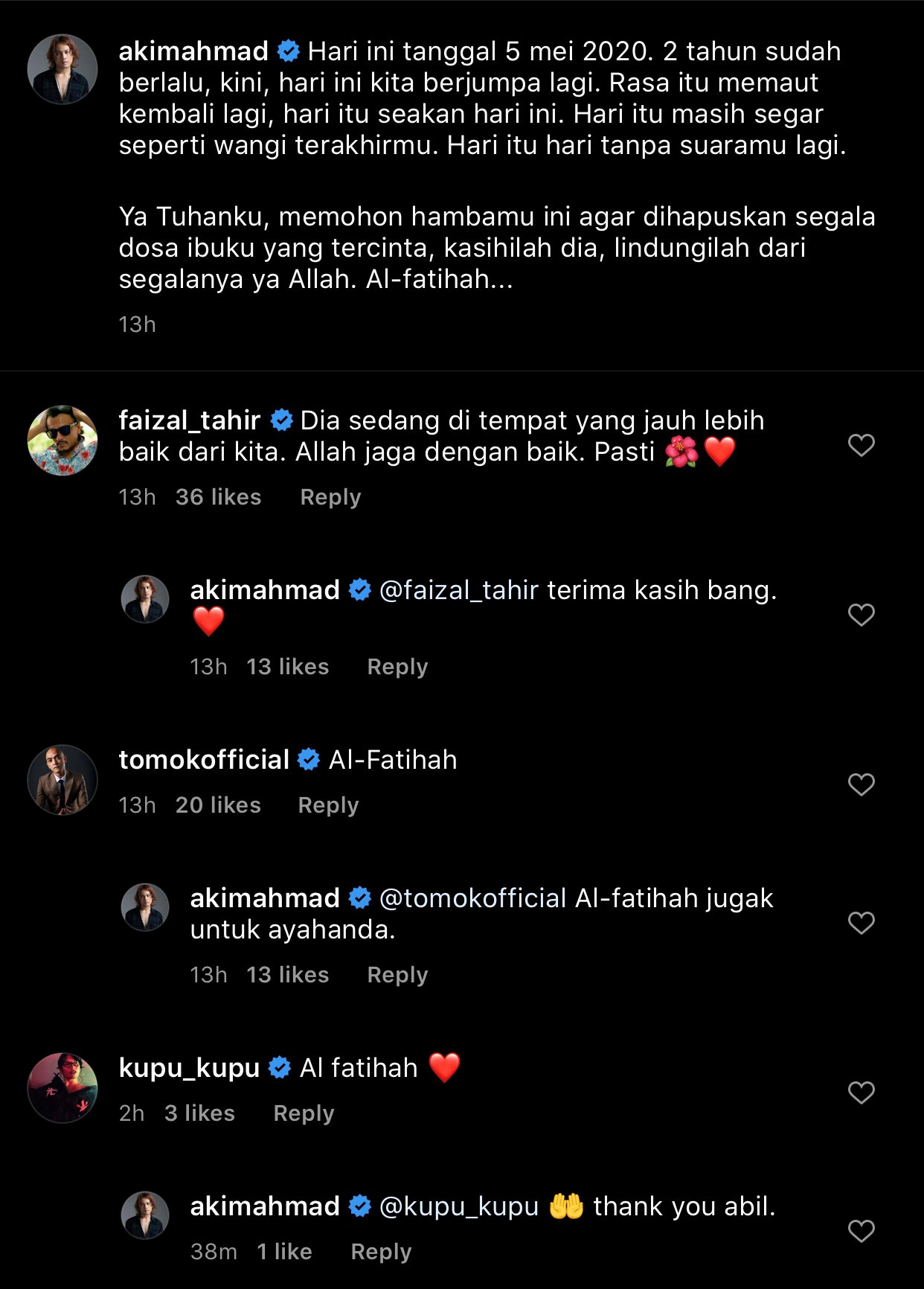924x1289 pixels.
Task: Like faizal_tahir's comment
Action: coord(861,445)
